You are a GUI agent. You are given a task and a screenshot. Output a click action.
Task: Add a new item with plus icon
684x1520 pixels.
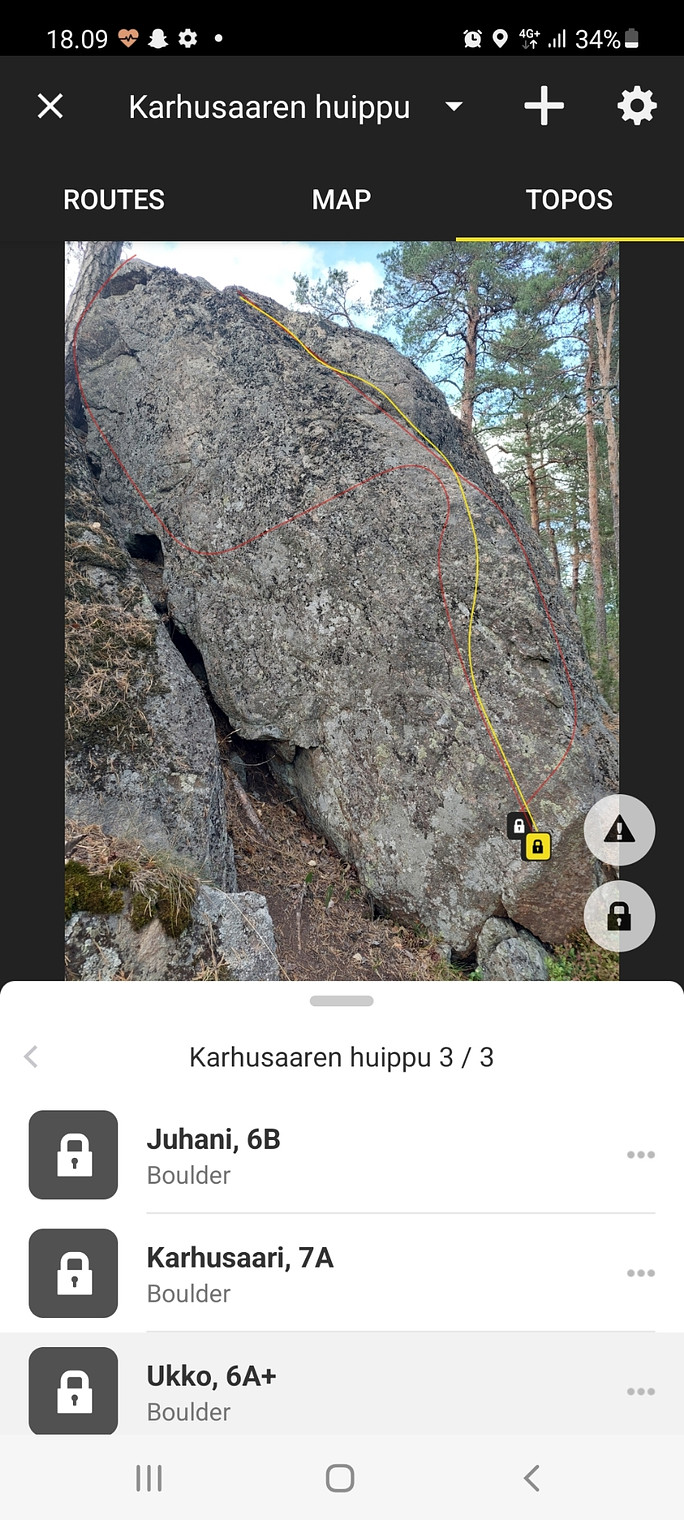544,106
